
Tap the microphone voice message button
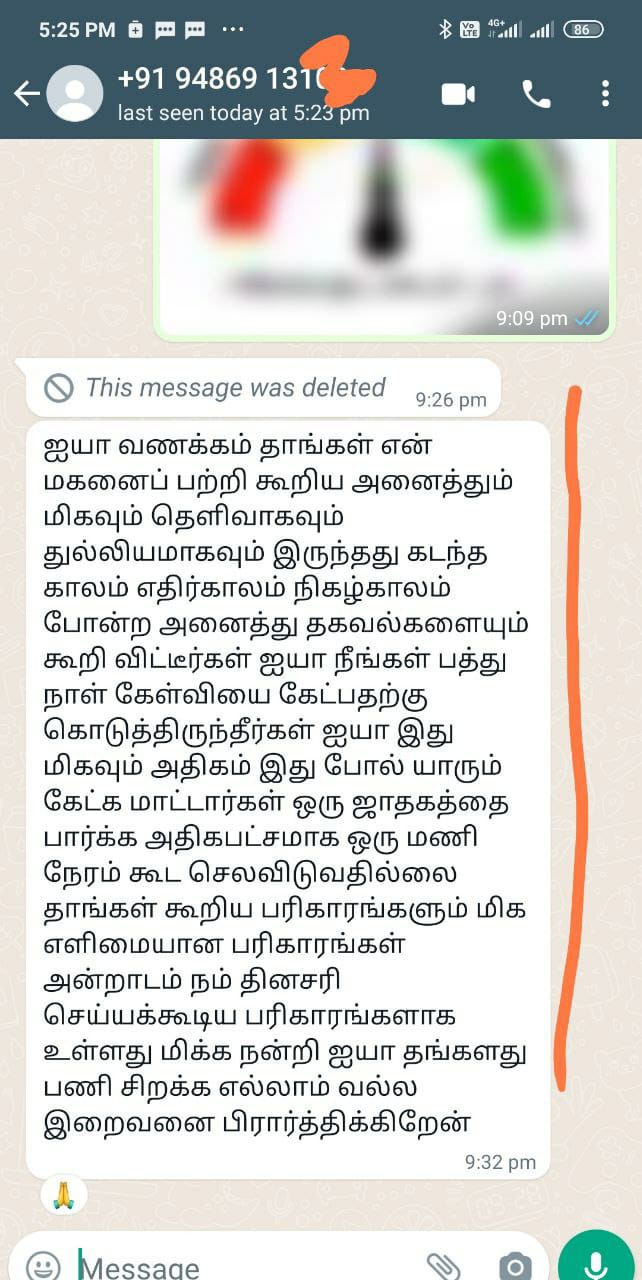click(596, 1260)
